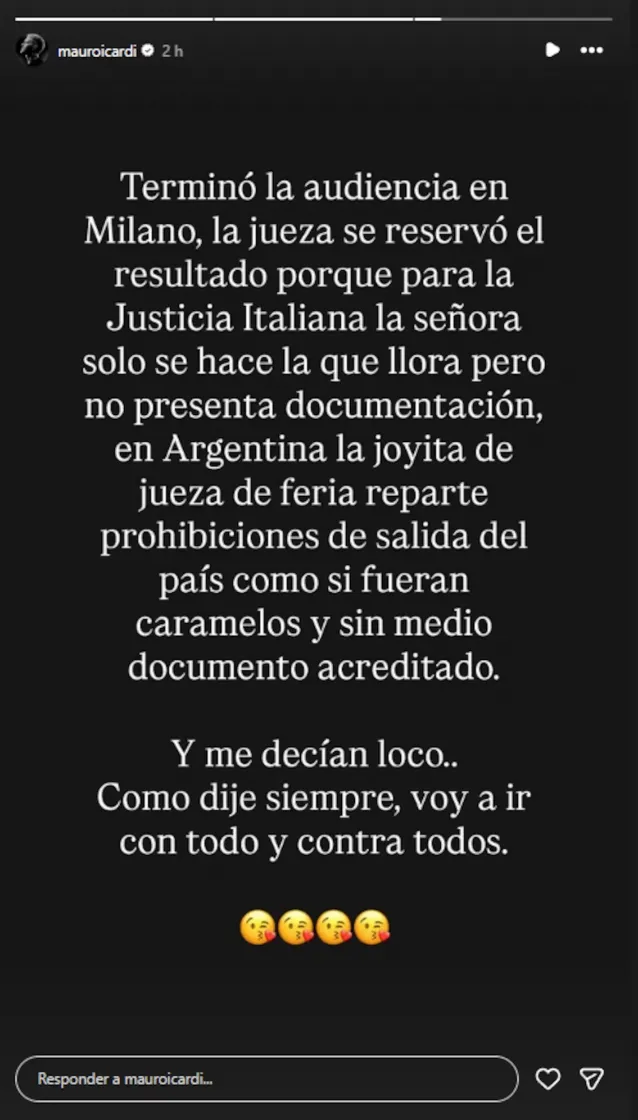638x1120 pixels.
Task: Tap the mauroicardi username
Action: (97, 51)
